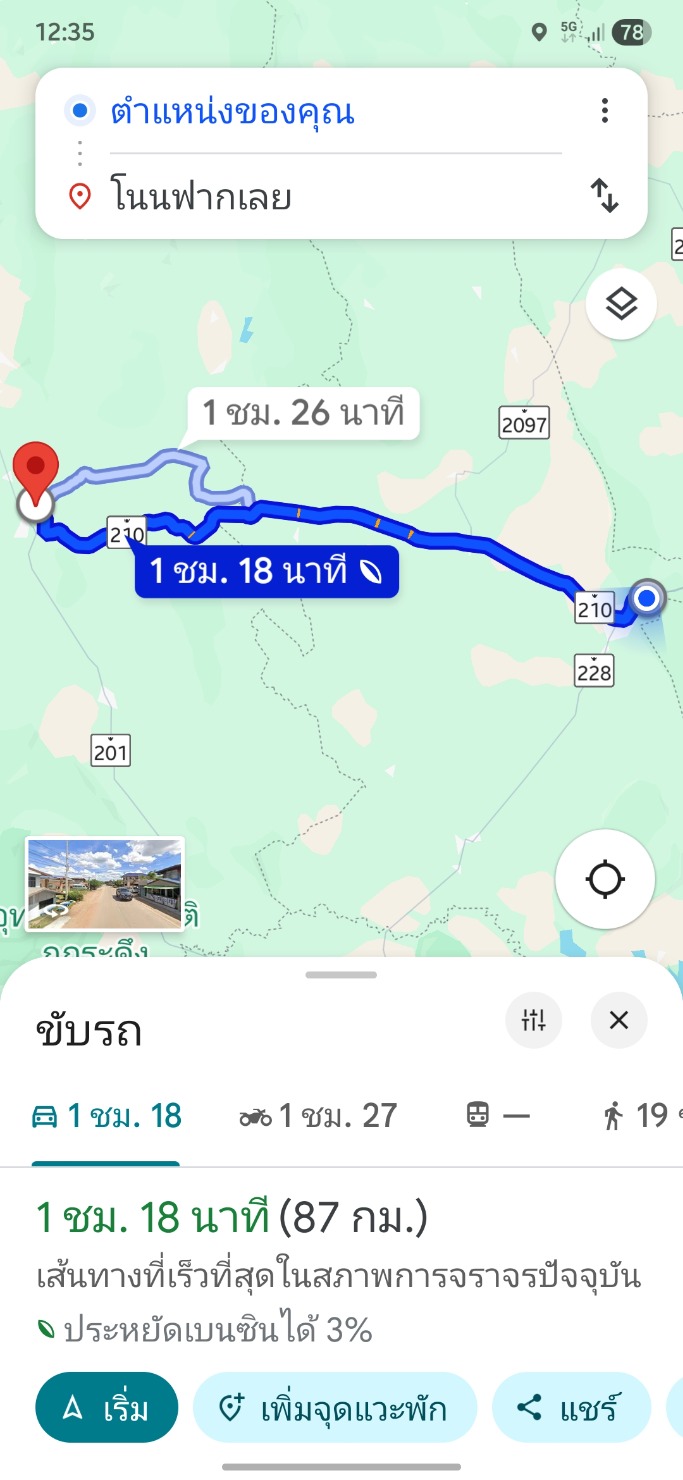
Task: Swap start and destination locations
Action: tap(605, 195)
